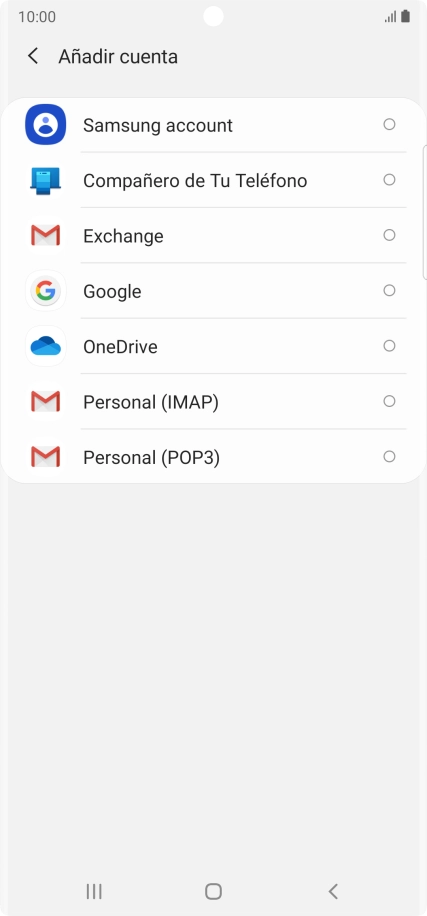This screenshot has width=427, height=916.
Task: Select Samsung account option
Action: click(213, 125)
